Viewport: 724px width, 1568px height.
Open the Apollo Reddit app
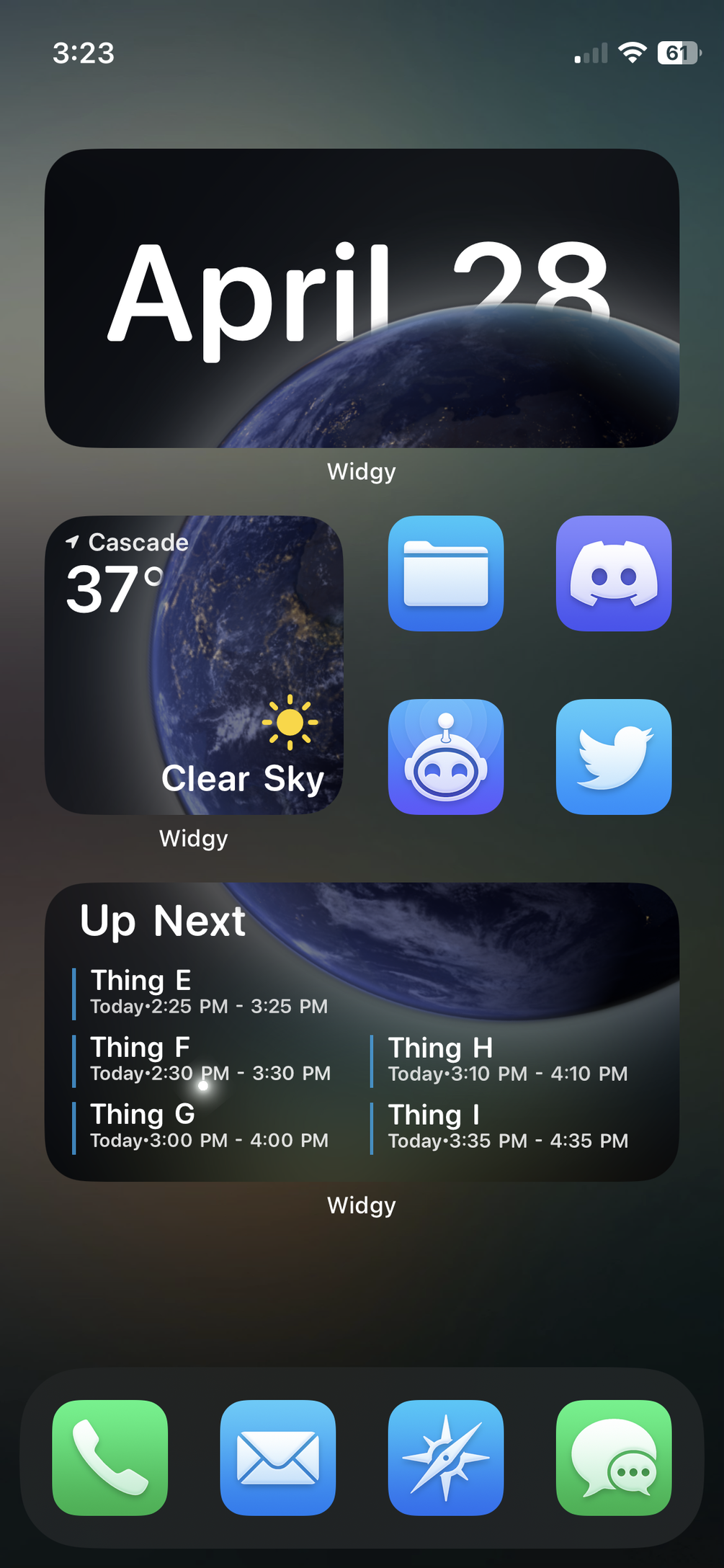[x=445, y=757]
